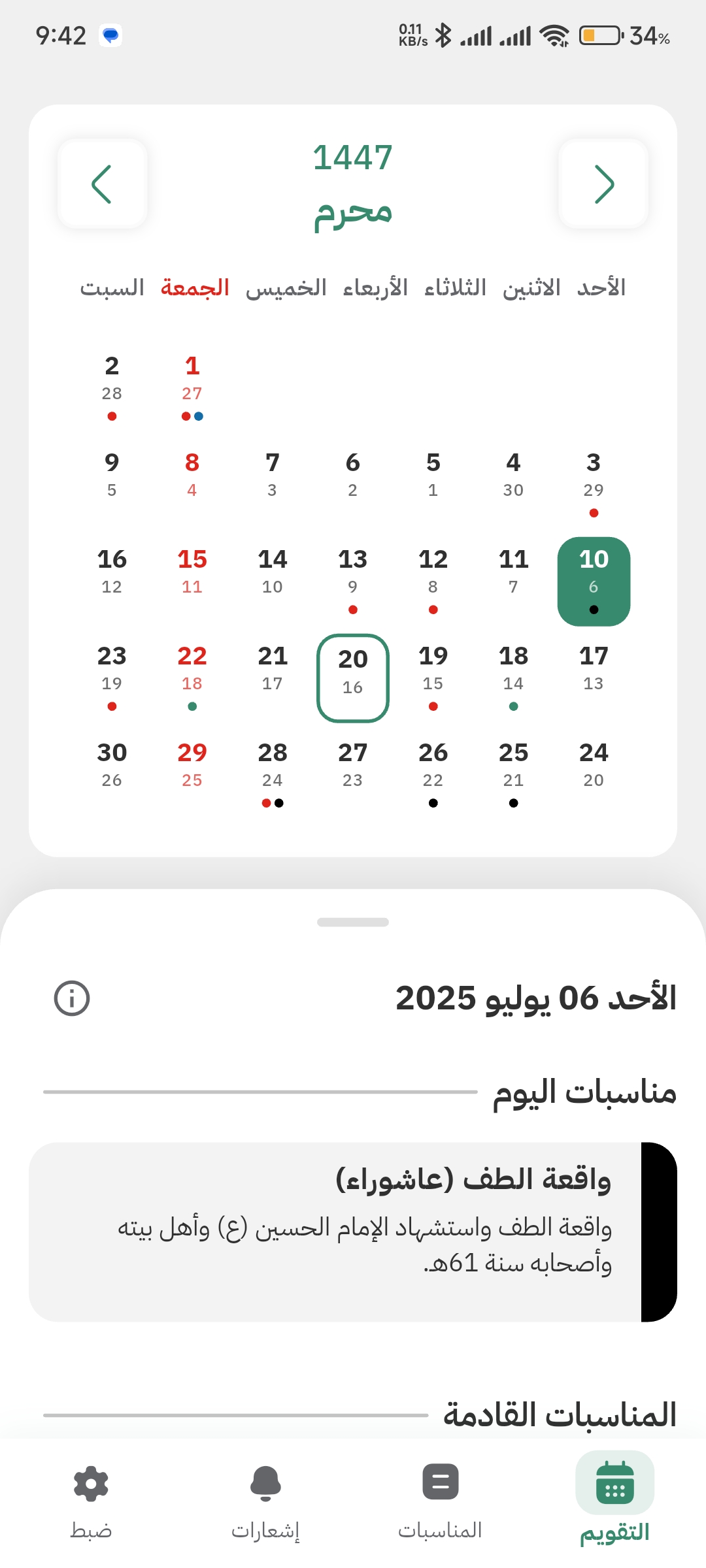The image size is (706, 1568).
Task: Select today's date 20 Muharram
Action: tap(353, 678)
